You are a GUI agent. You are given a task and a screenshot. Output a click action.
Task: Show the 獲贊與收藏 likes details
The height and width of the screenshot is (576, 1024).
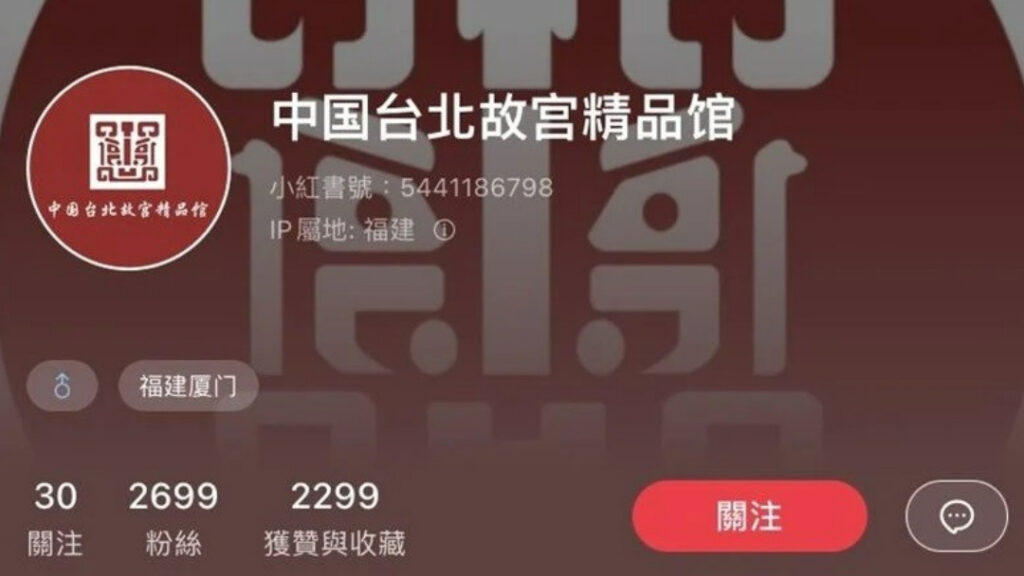pyautogui.click(x=335, y=518)
